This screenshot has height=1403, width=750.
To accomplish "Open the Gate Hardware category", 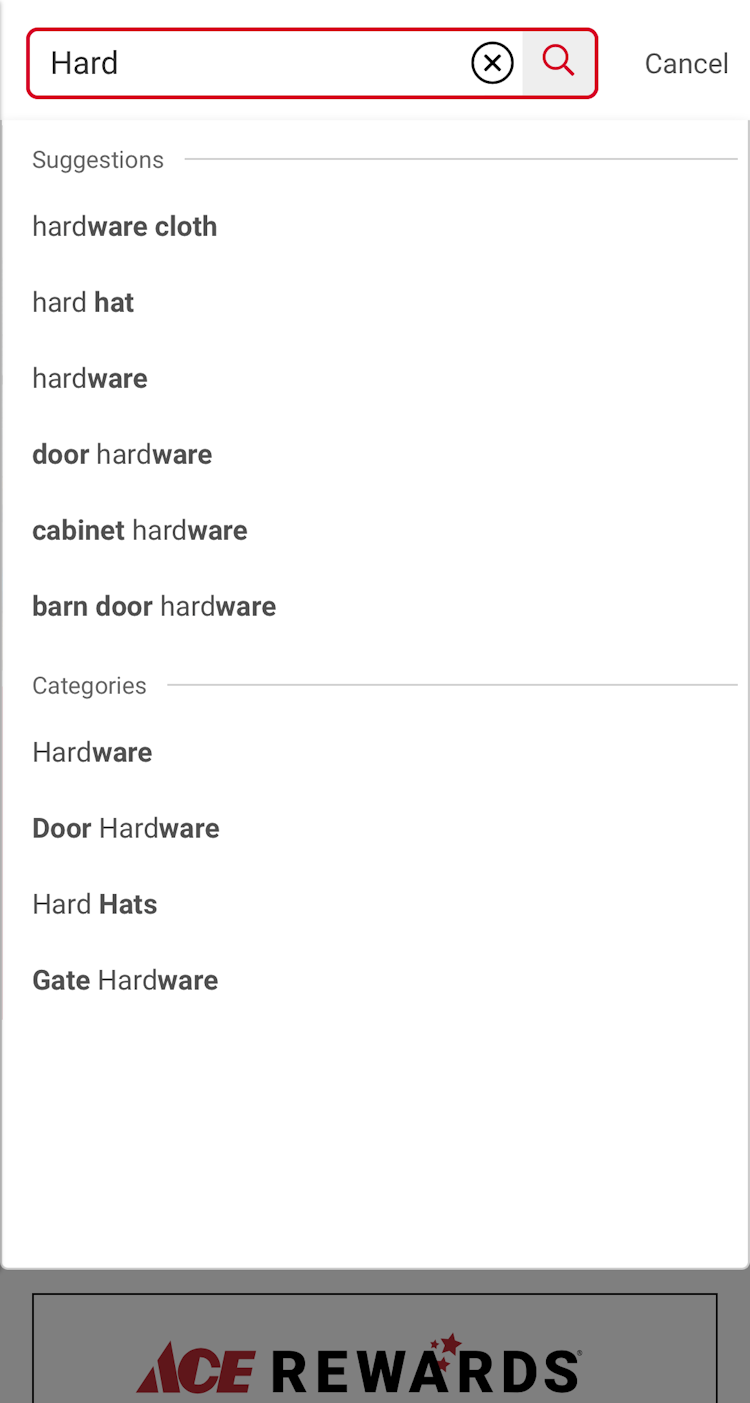I will point(125,981).
